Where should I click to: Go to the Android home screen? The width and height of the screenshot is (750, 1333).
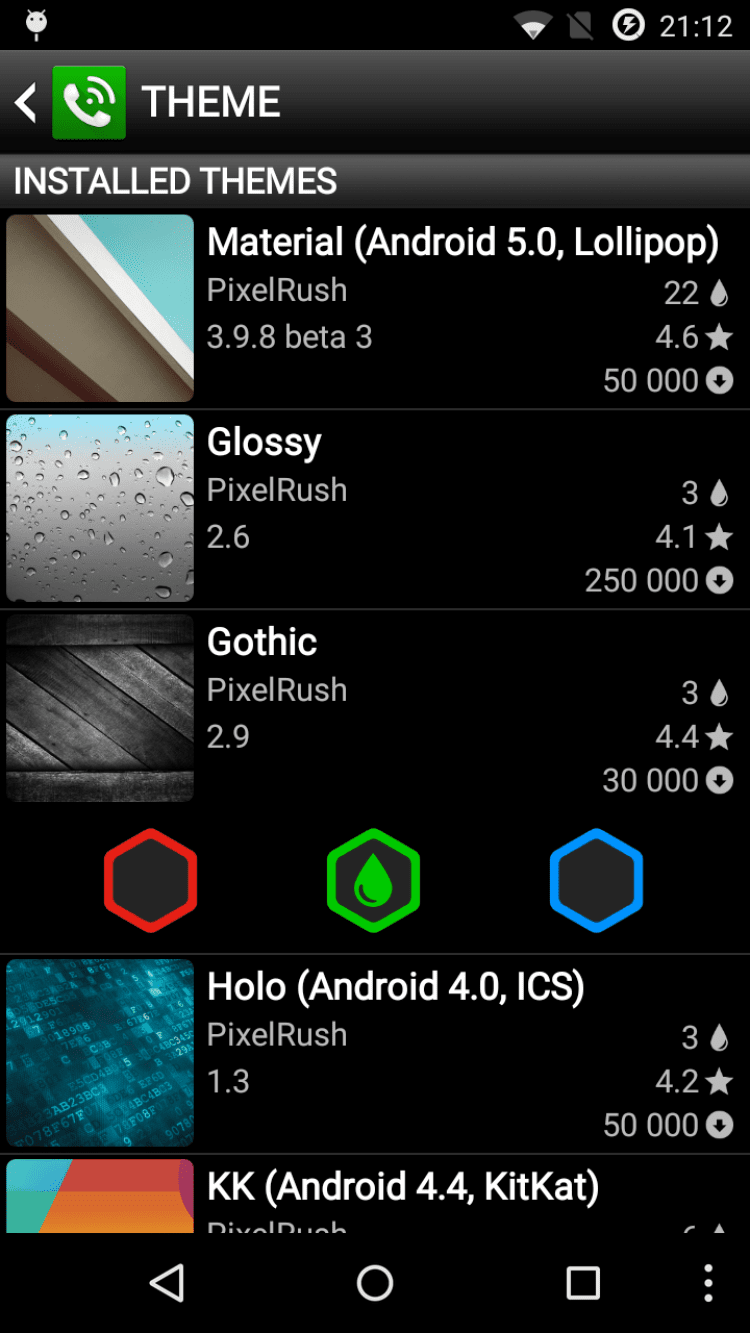[x=375, y=1283]
